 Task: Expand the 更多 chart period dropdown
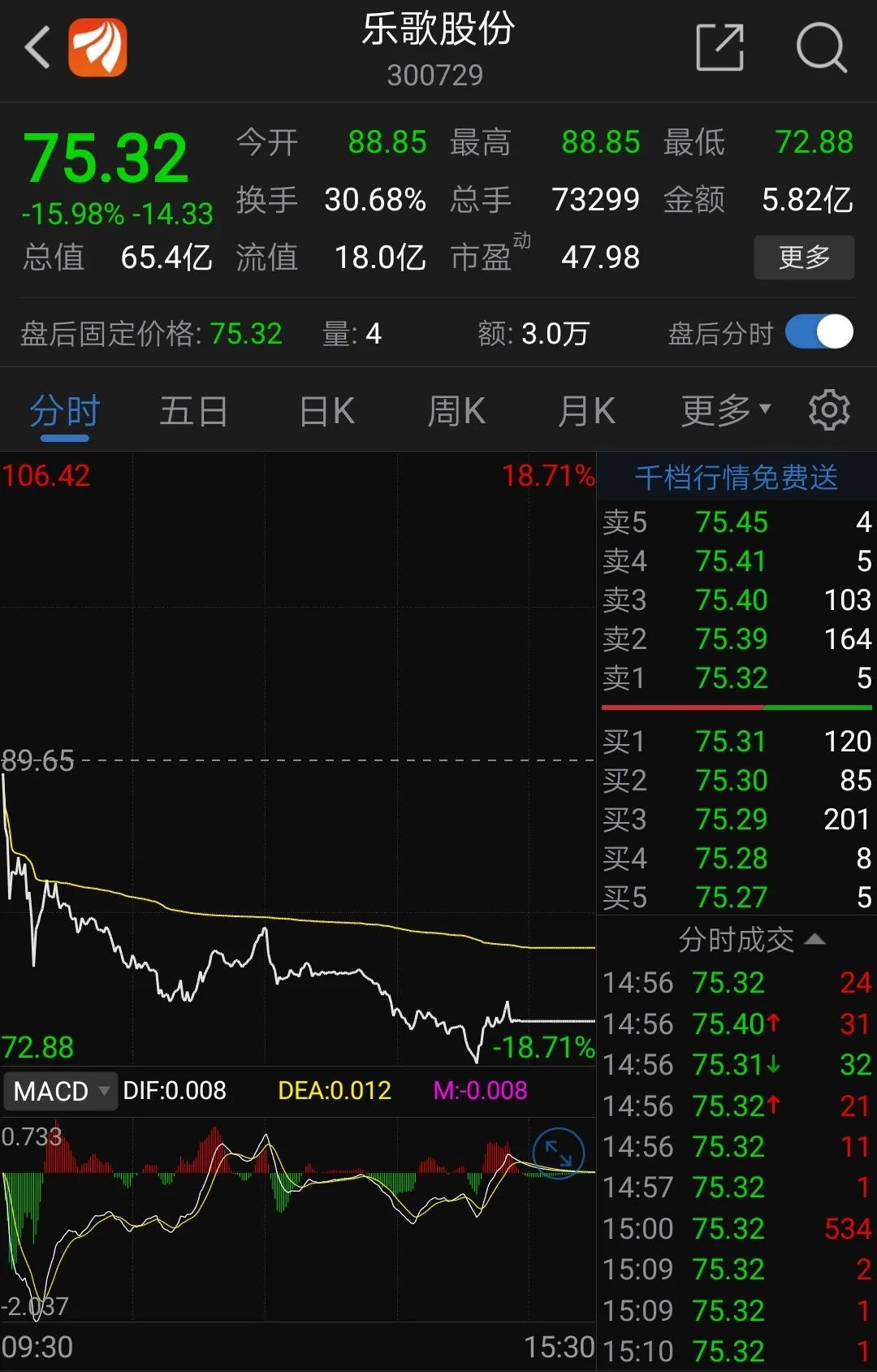click(725, 411)
